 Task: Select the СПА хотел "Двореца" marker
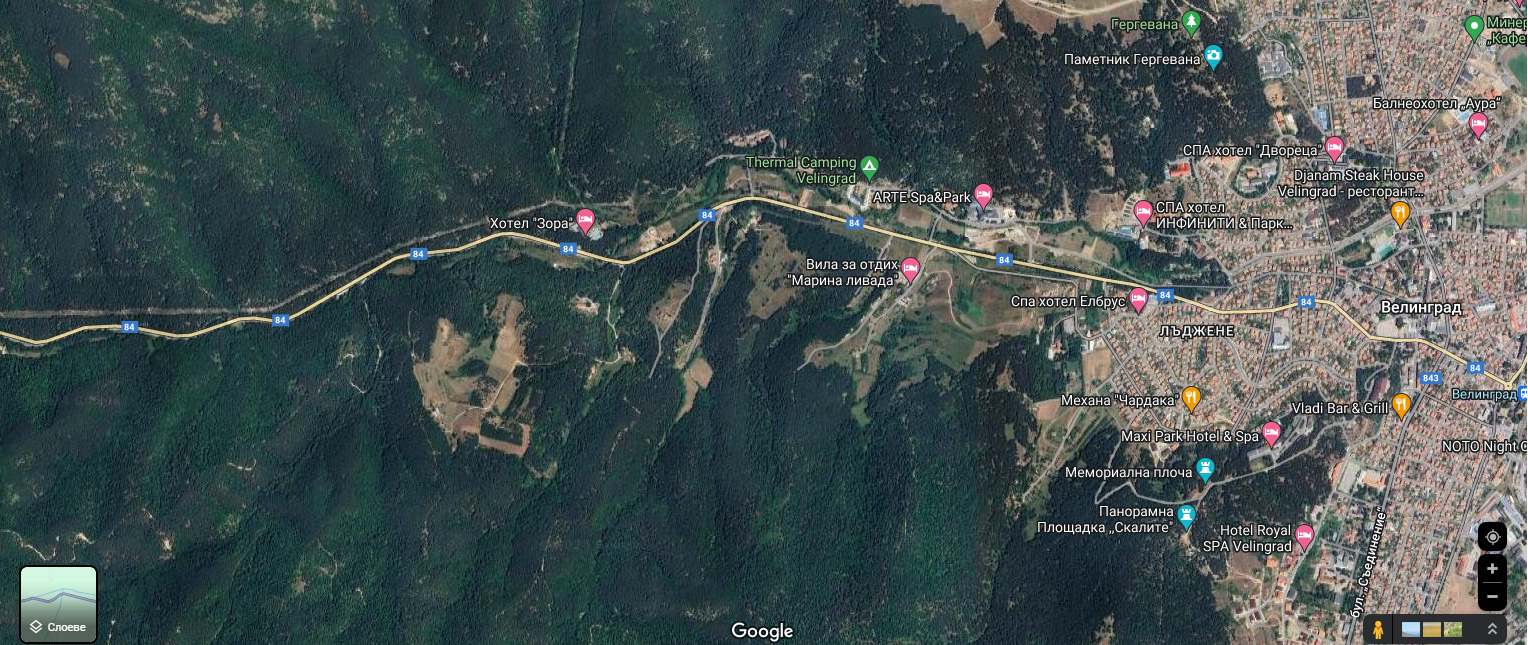[1334, 148]
